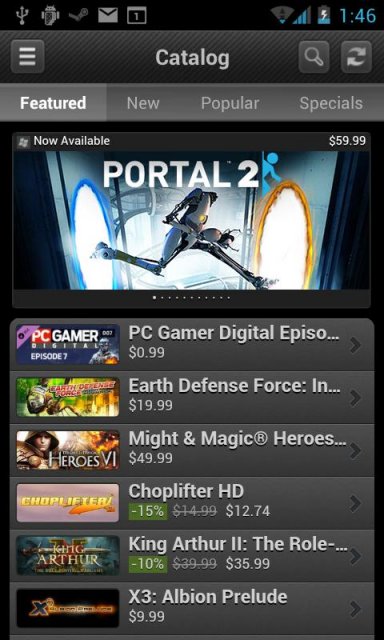View King Arthur II game page
Image resolution: width=384 pixels, height=640 pixels.
click(192, 556)
